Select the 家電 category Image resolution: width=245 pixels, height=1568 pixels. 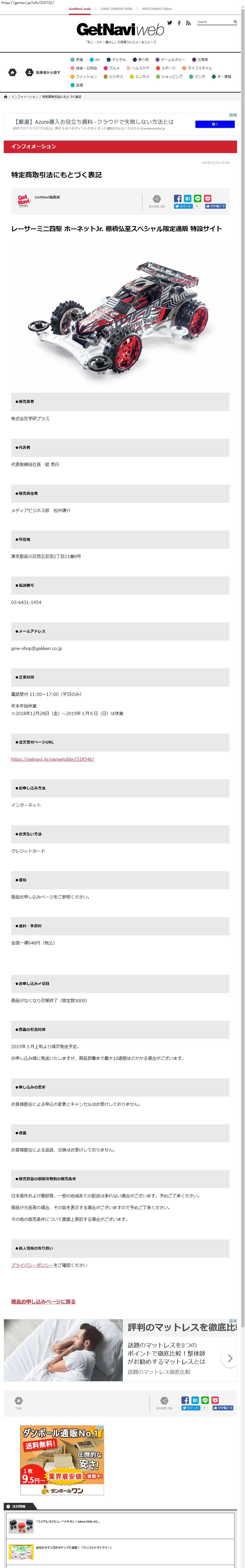[x=77, y=60]
